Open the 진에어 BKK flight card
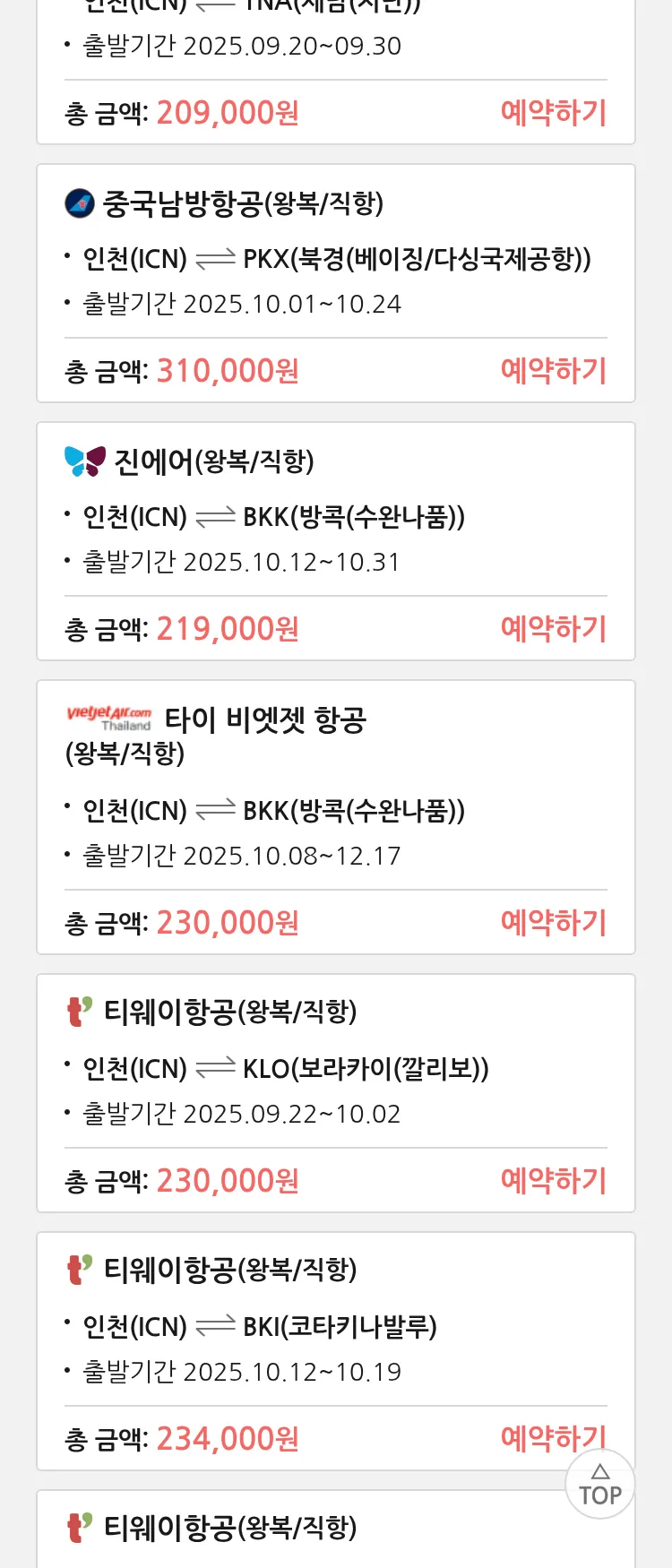Image resolution: width=672 pixels, height=1568 pixels. pos(335,517)
